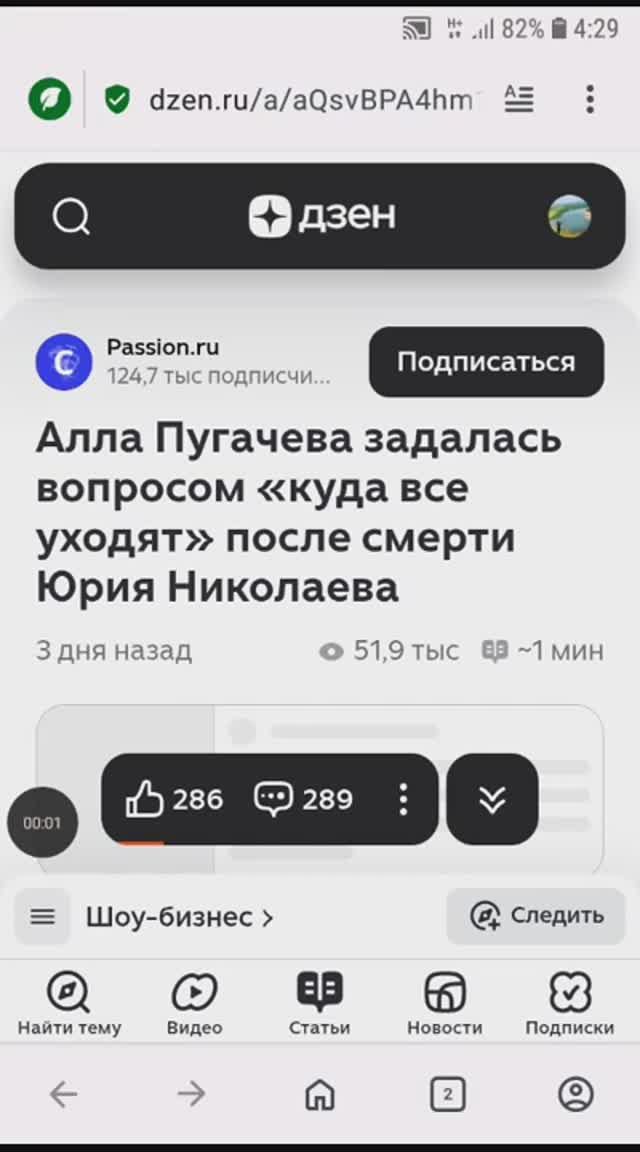Viewport: 640px width, 1152px height.
Task: Open the browser's overflow menu
Action: [590, 99]
